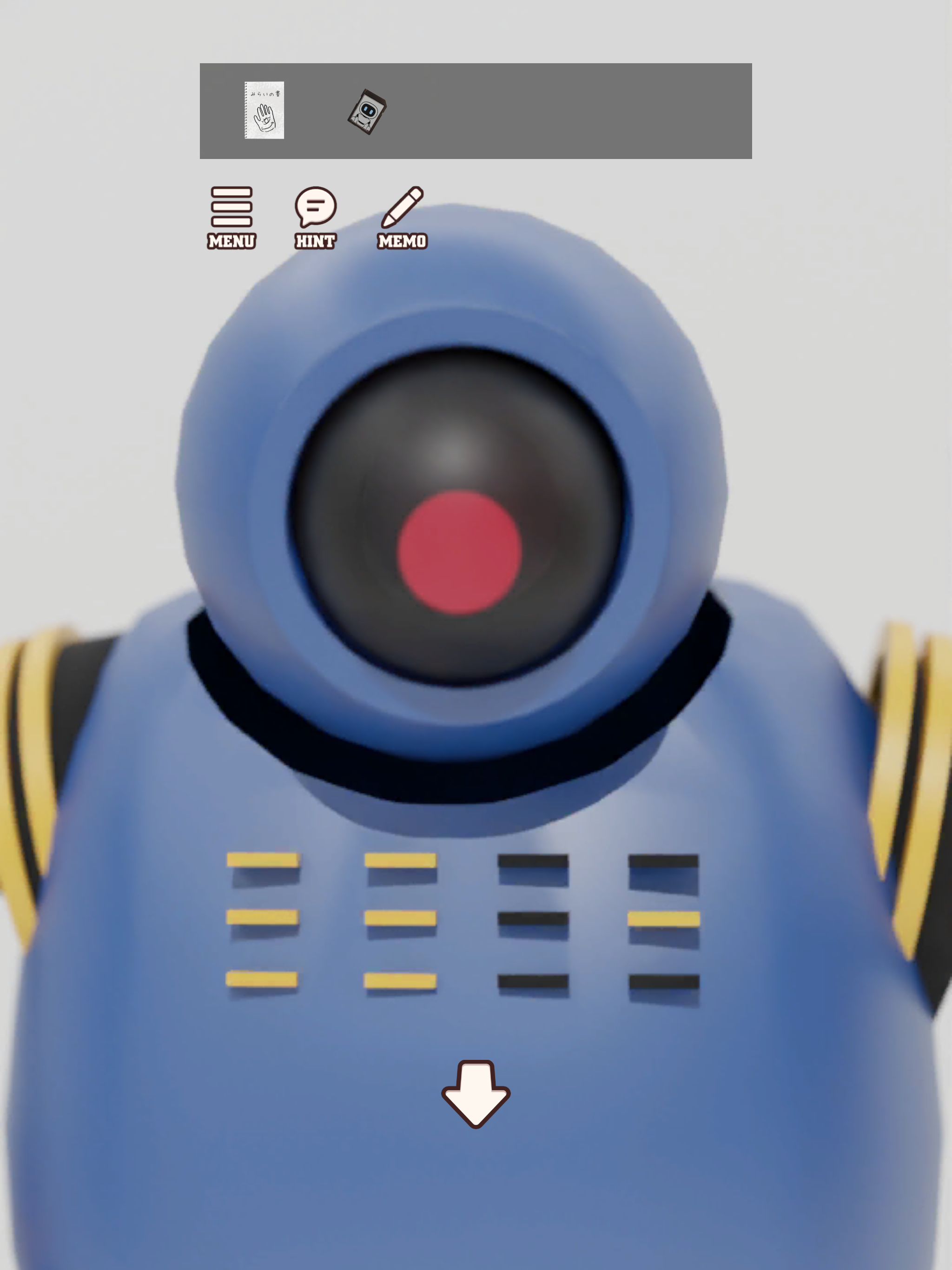Image resolution: width=952 pixels, height=1270 pixels.
Task: Click the top black bar in the third chest column
Action: tap(534, 860)
